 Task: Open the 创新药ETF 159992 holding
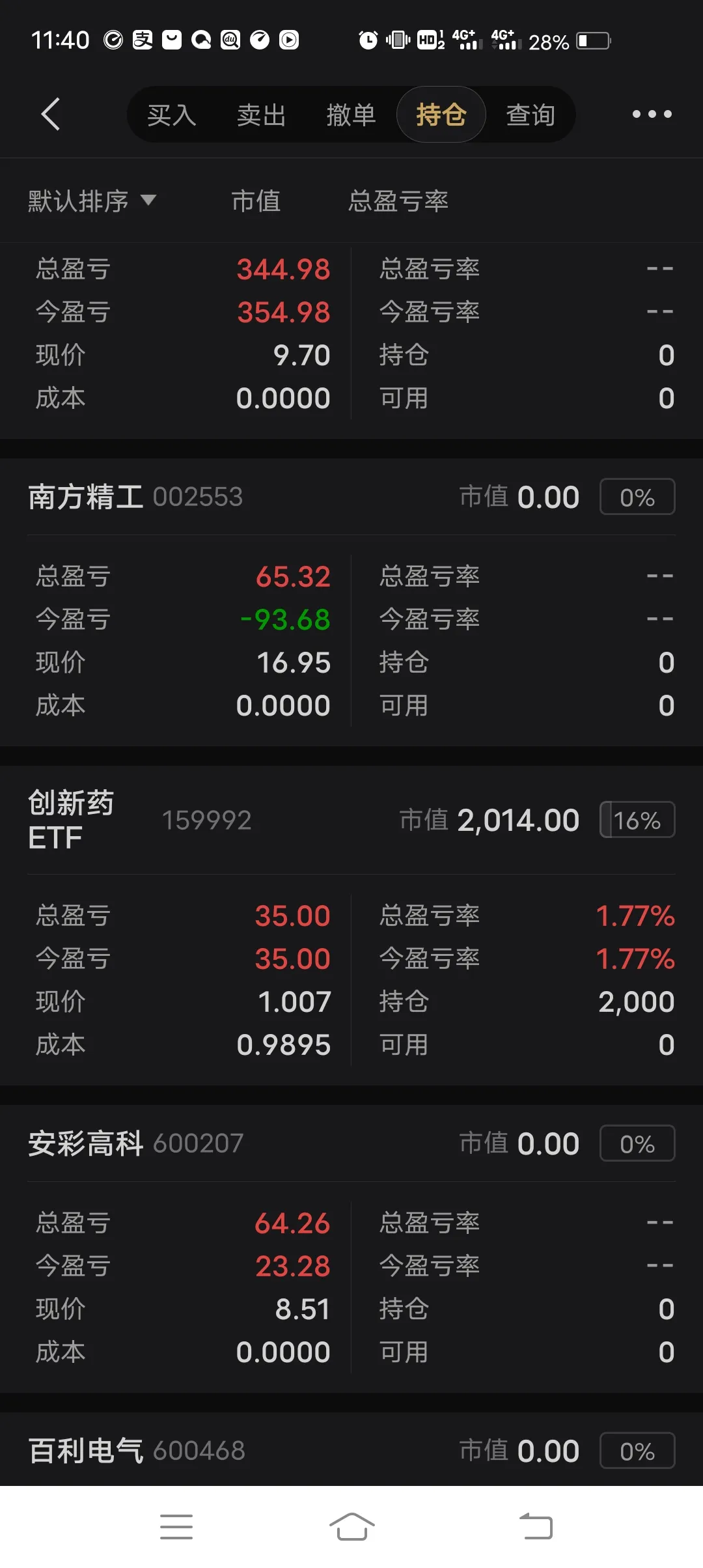351,820
